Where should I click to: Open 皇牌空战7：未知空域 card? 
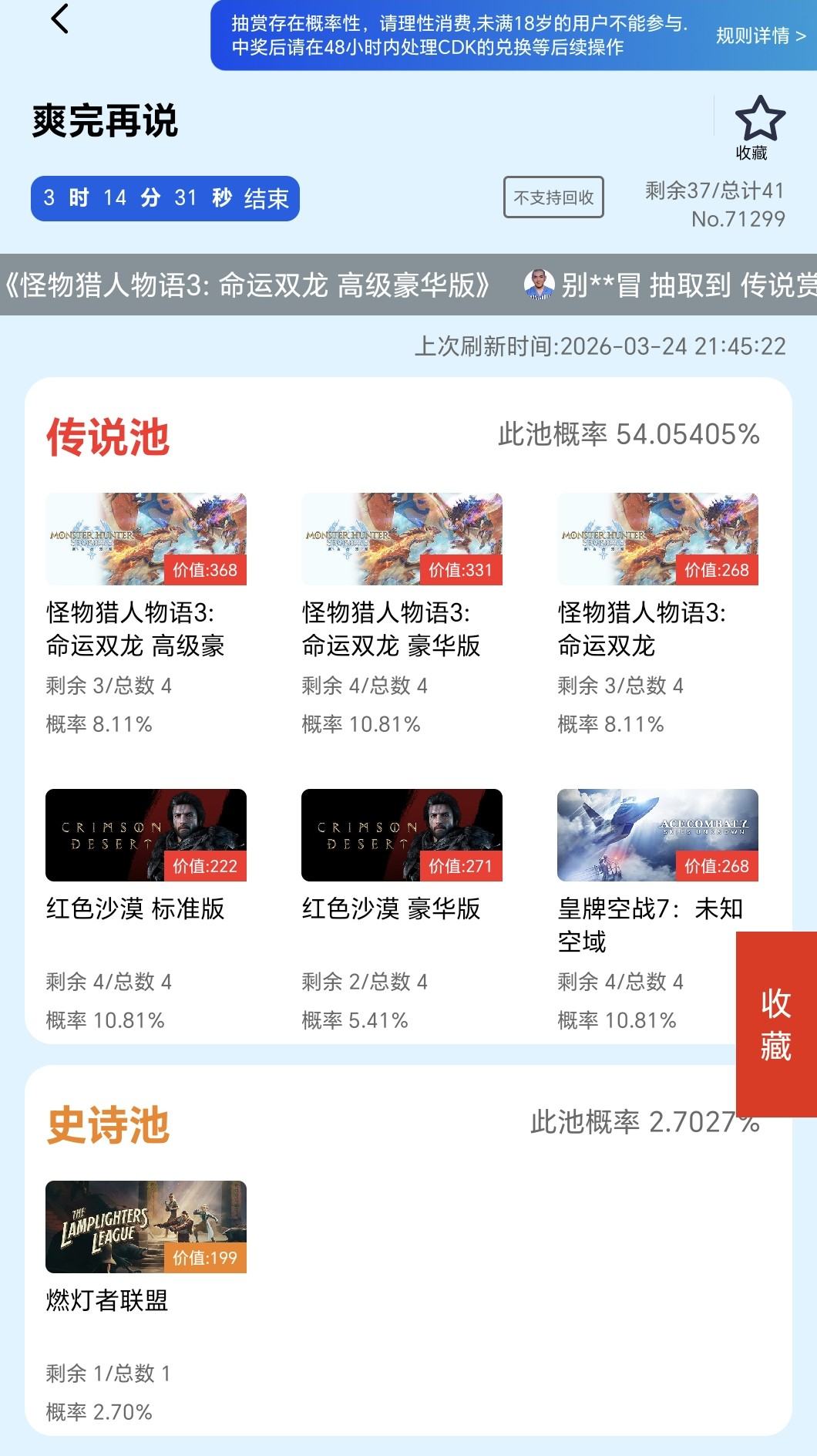tap(657, 835)
